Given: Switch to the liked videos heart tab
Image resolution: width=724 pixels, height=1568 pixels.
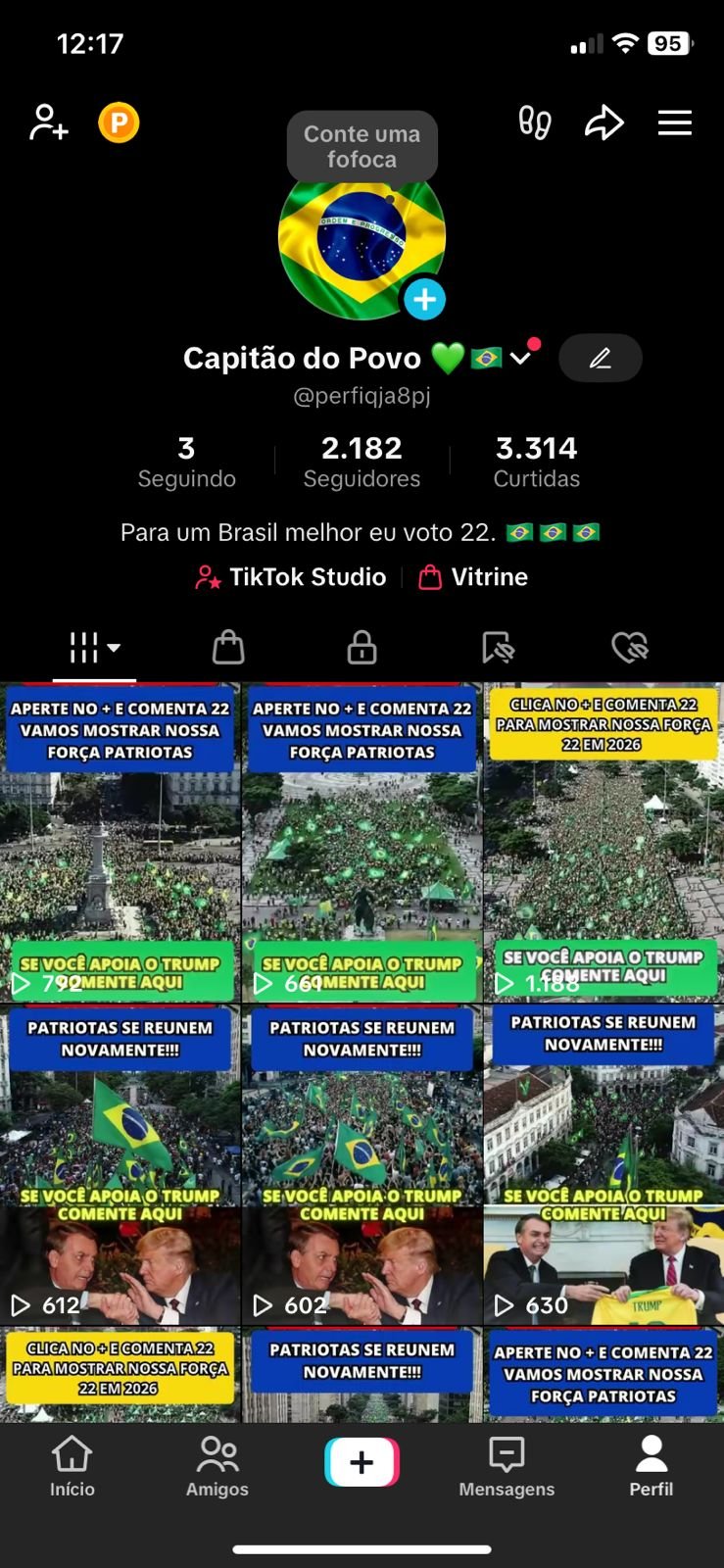Looking at the screenshot, I should pos(630,648).
